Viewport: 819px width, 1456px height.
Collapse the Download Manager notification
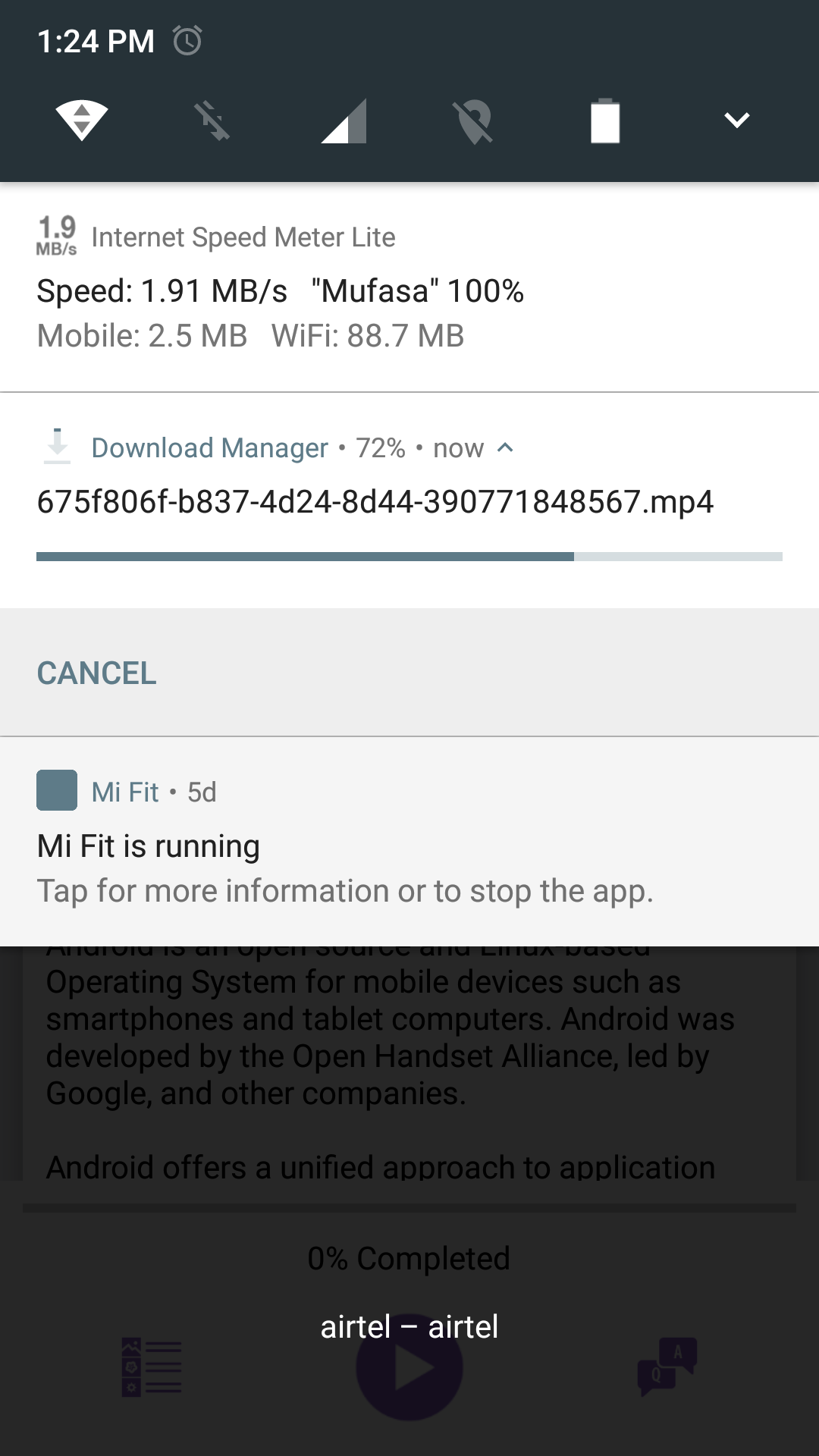(x=506, y=448)
